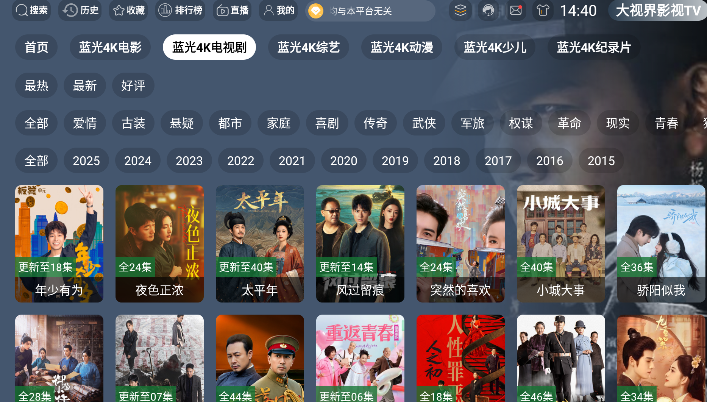Open the 蓝光4K纪录片 tab
Viewport: 707px width, 402px height.
(x=594, y=47)
